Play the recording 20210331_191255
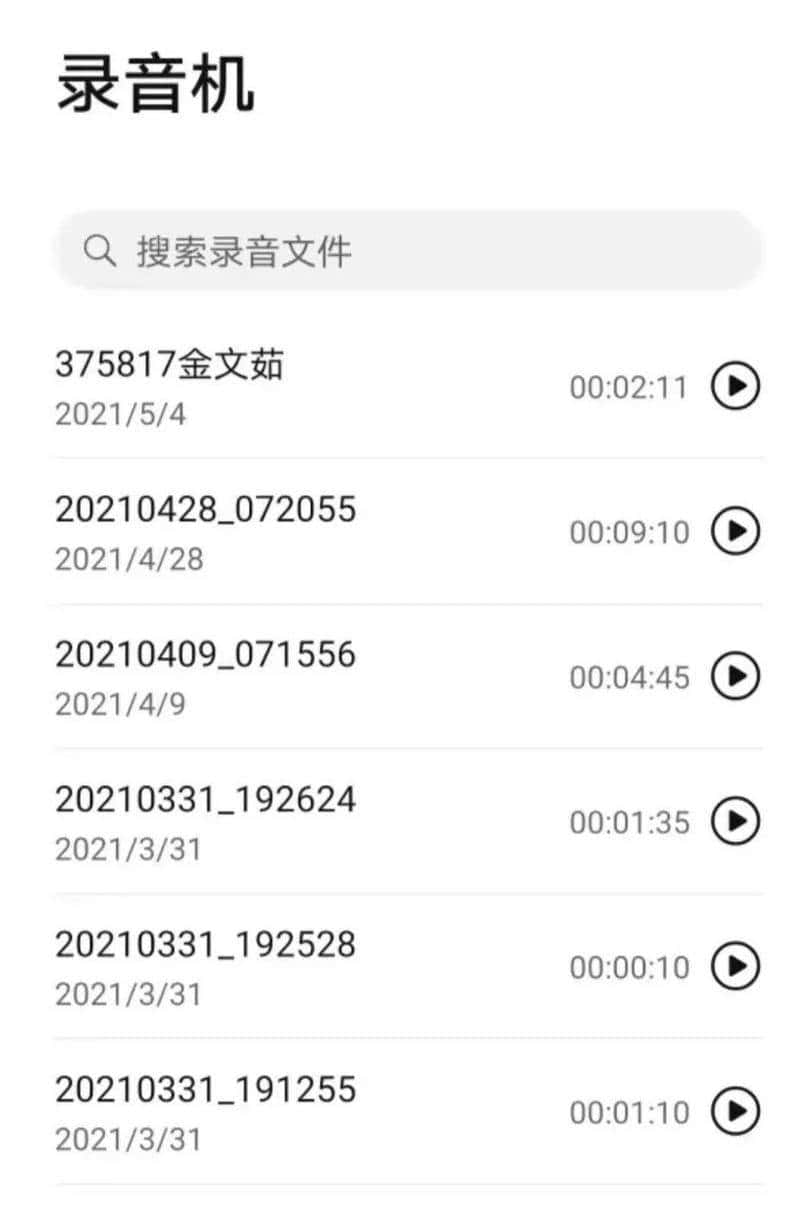Screen dimensions: 803x1215 [x=735, y=1112]
